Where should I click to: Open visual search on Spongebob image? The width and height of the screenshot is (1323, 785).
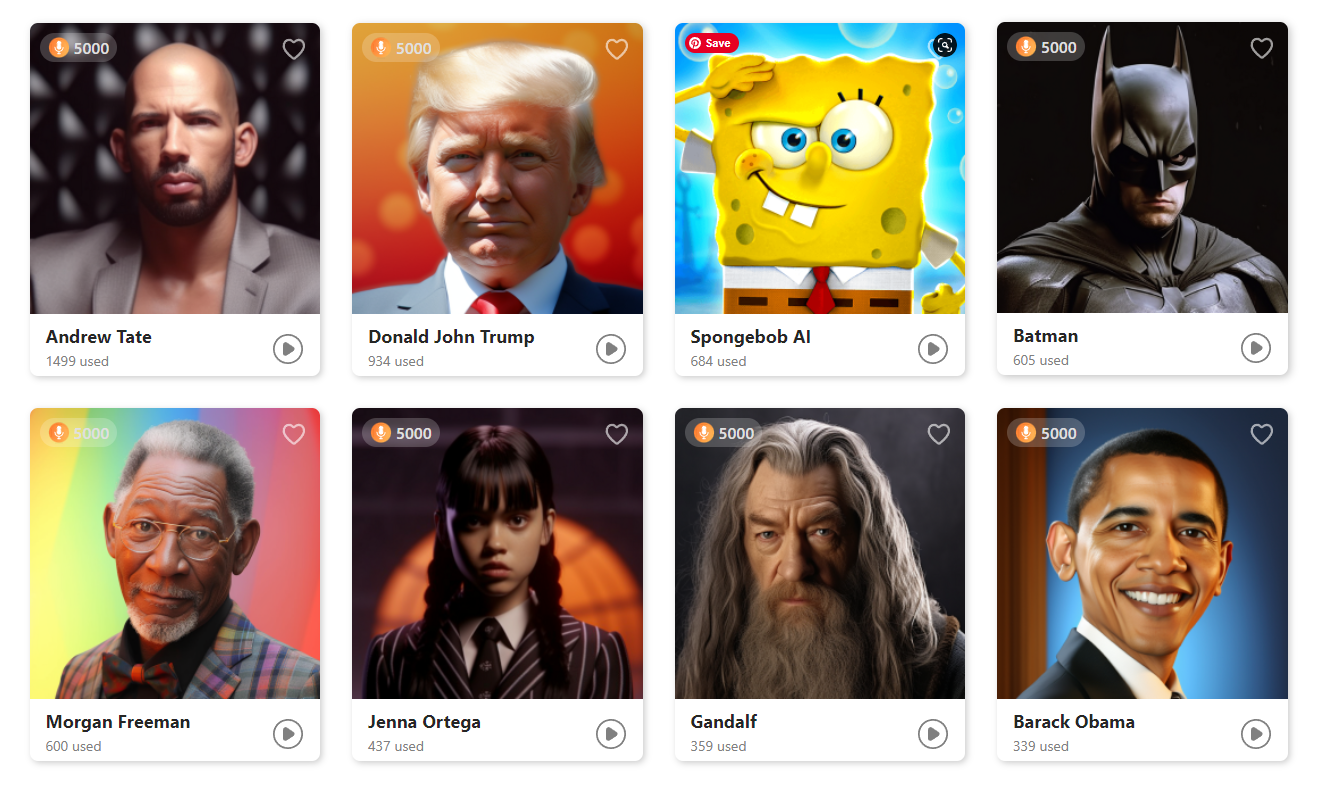point(946,45)
